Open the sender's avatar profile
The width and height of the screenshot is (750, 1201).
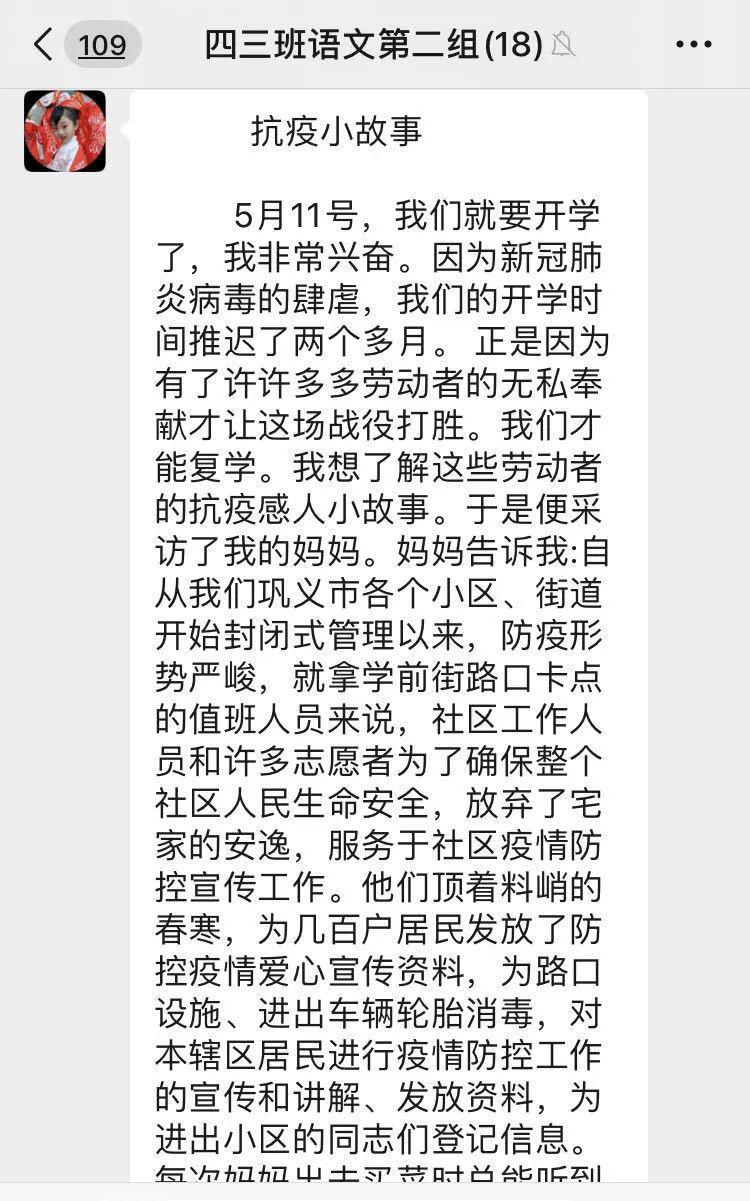pos(65,131)
